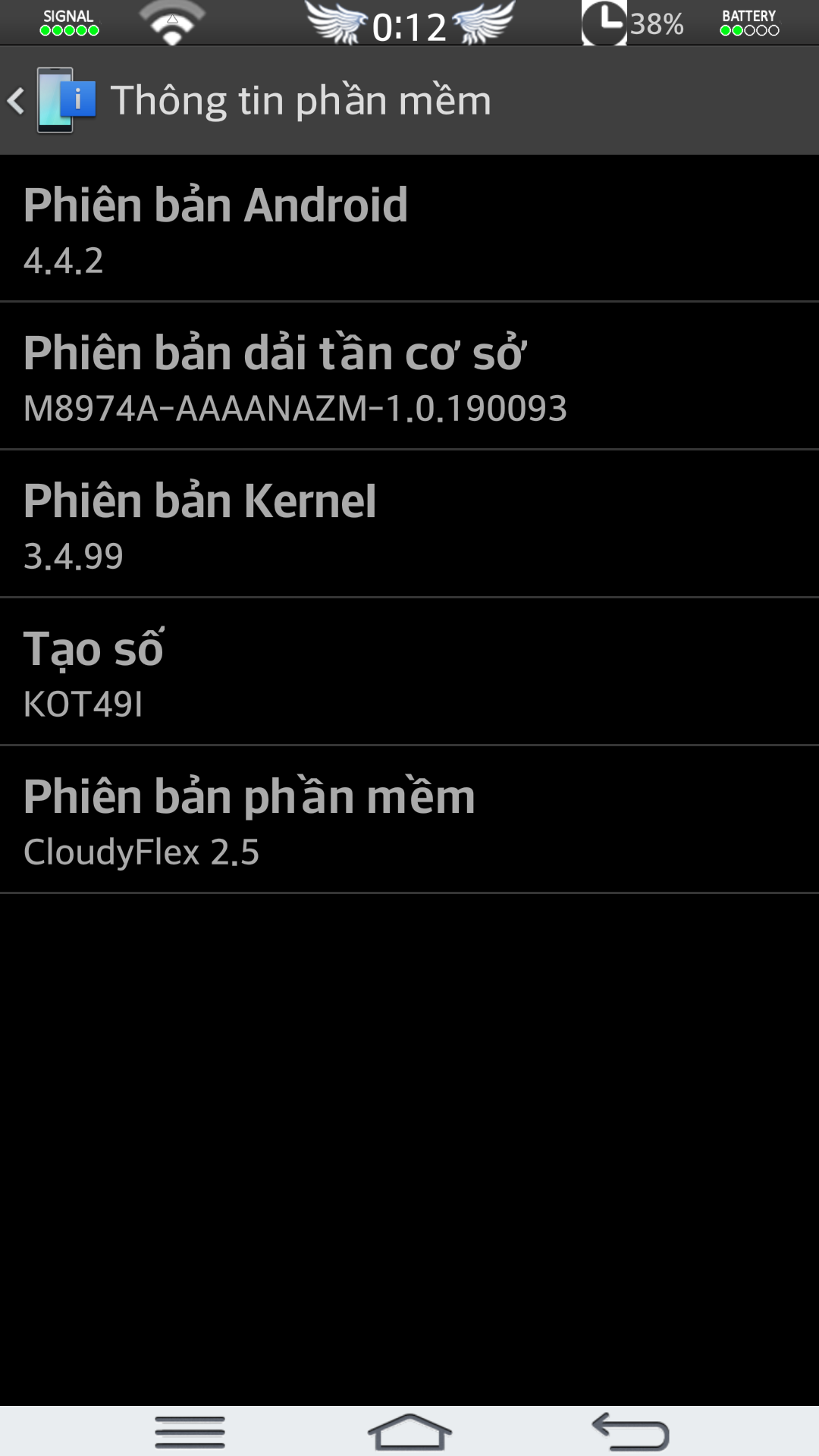Tap the left wing ornament beside the clock

click(334, 23)
